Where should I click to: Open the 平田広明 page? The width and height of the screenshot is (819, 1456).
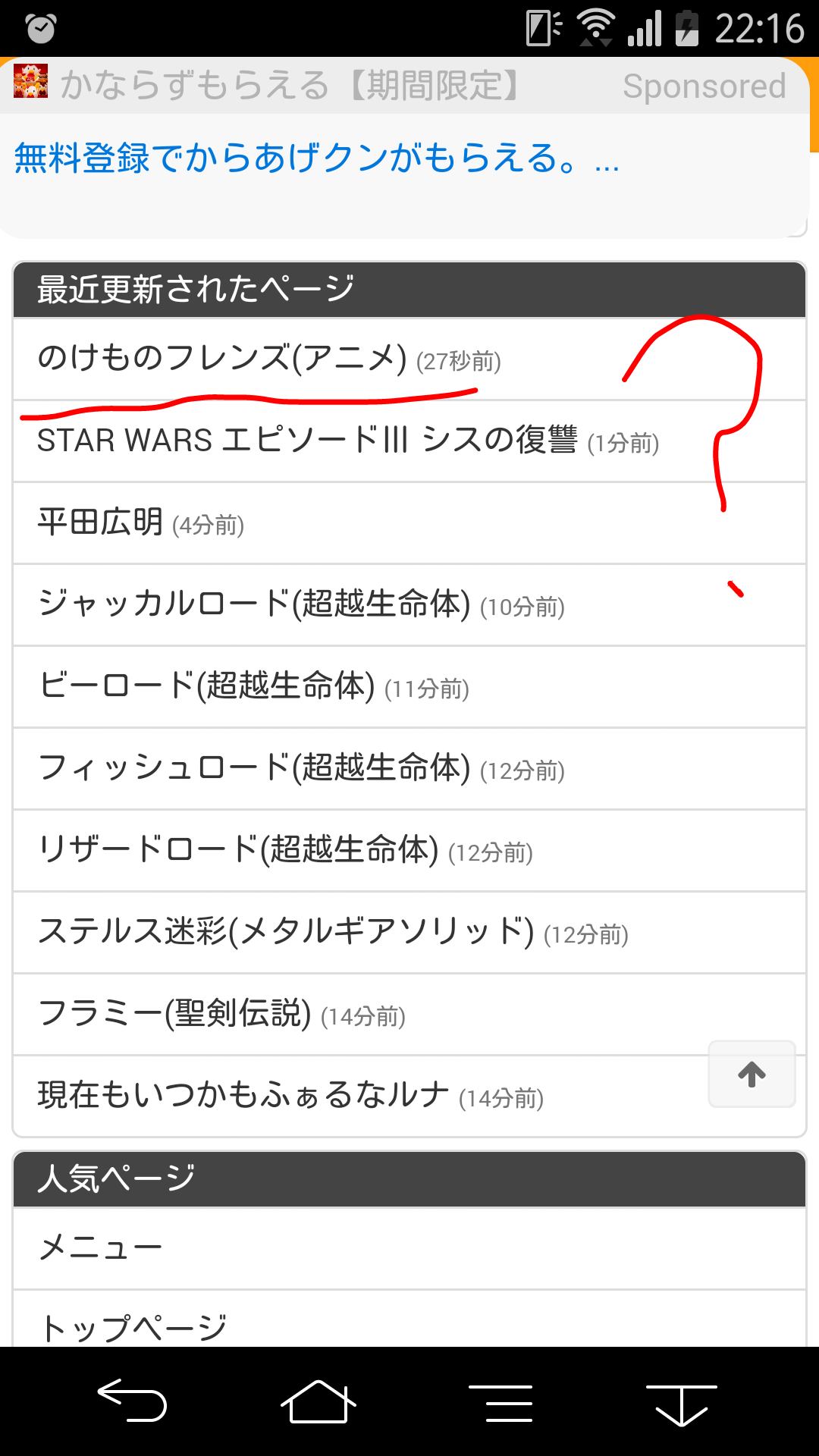pyautogui.click(x=101, y=522)
